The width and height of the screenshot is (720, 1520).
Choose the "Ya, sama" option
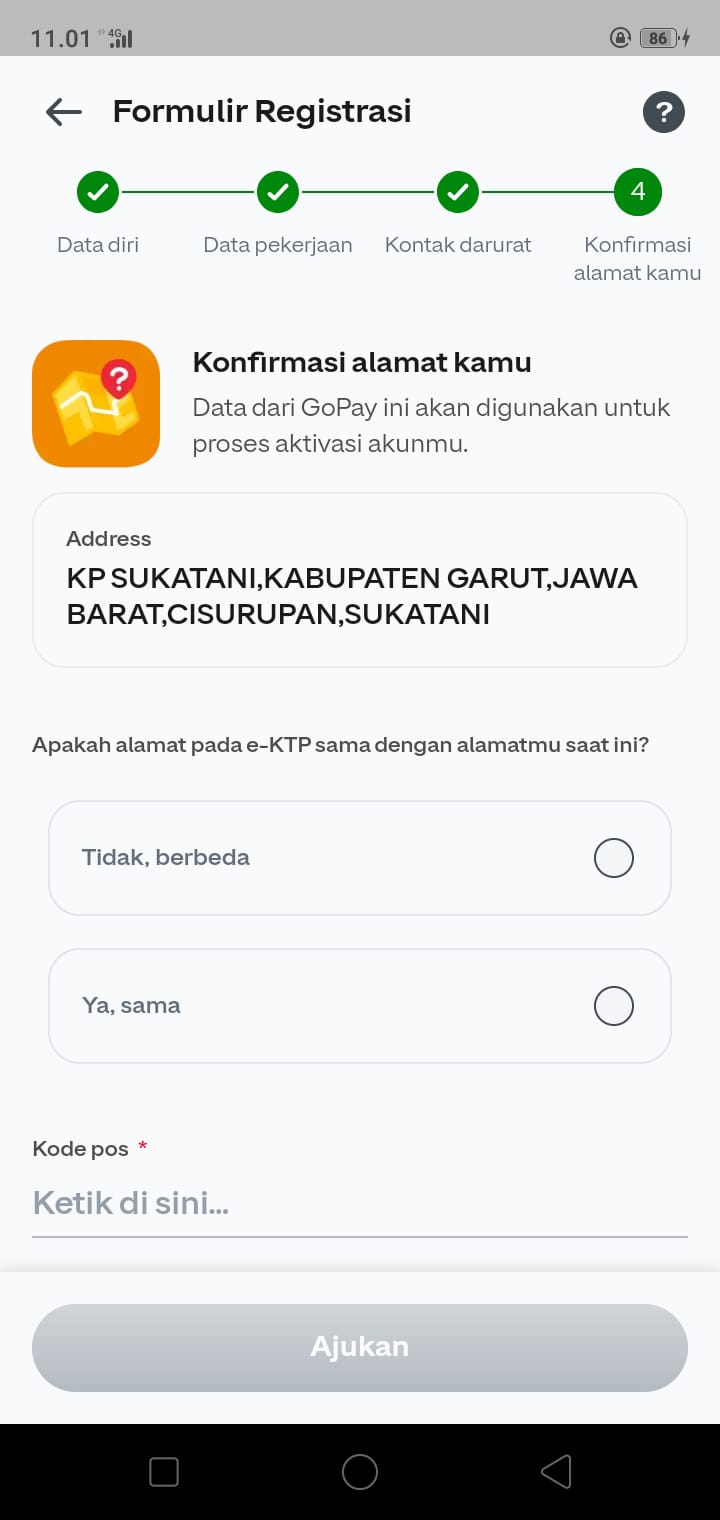[360, 1006]
